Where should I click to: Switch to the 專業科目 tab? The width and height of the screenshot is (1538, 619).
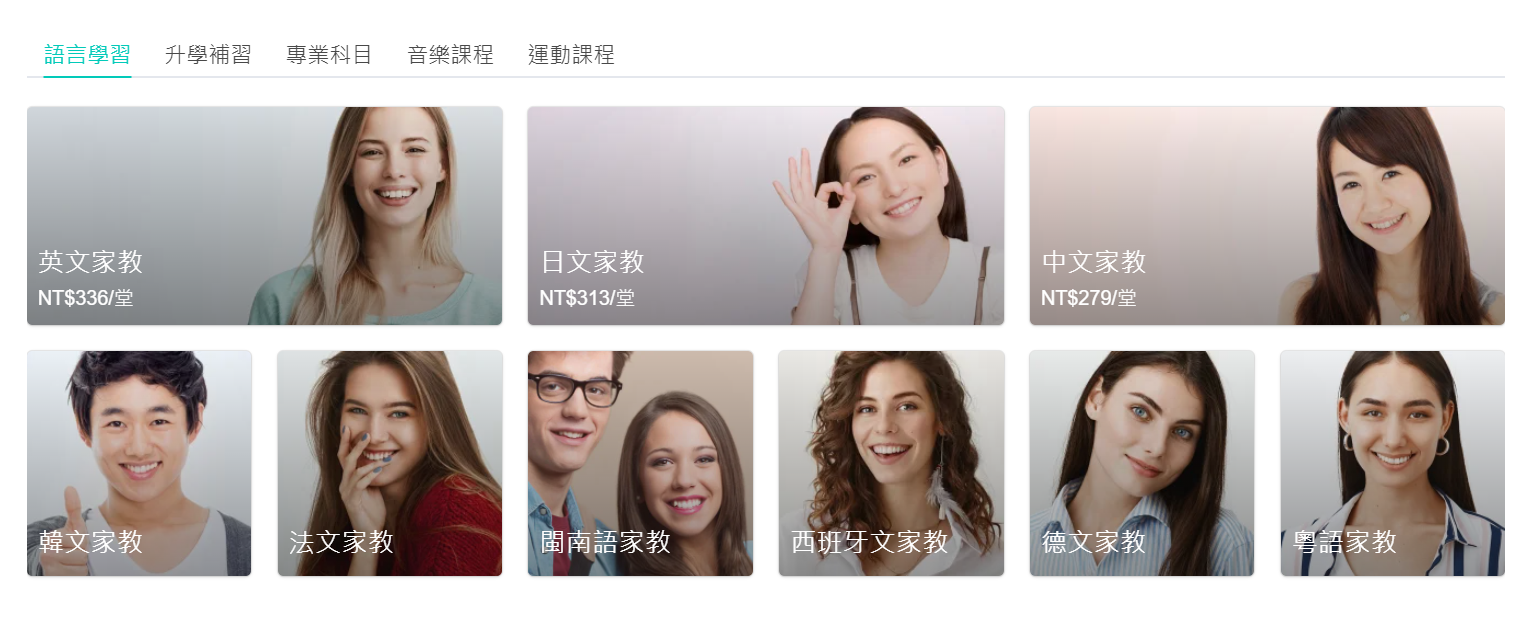[329, 55]
